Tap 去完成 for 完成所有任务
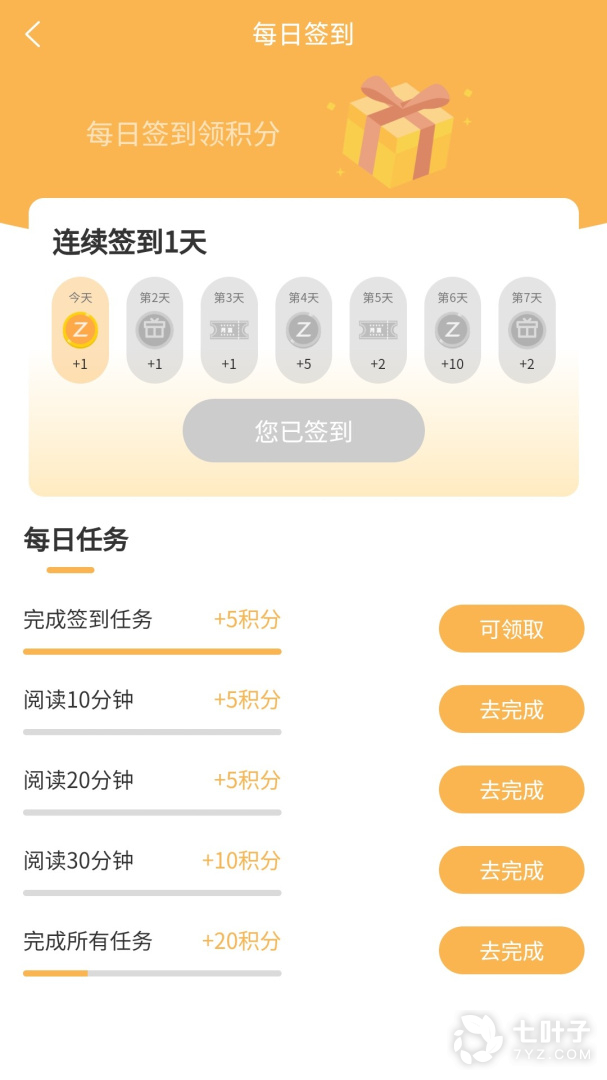This screenshot has height=1080, width=607. (x=511, y=951)
